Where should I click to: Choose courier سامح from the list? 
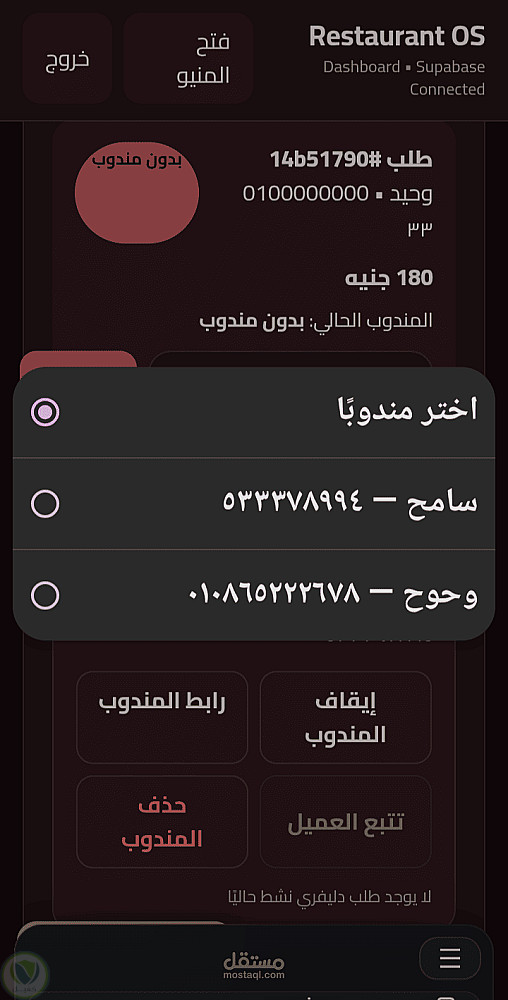254,504
